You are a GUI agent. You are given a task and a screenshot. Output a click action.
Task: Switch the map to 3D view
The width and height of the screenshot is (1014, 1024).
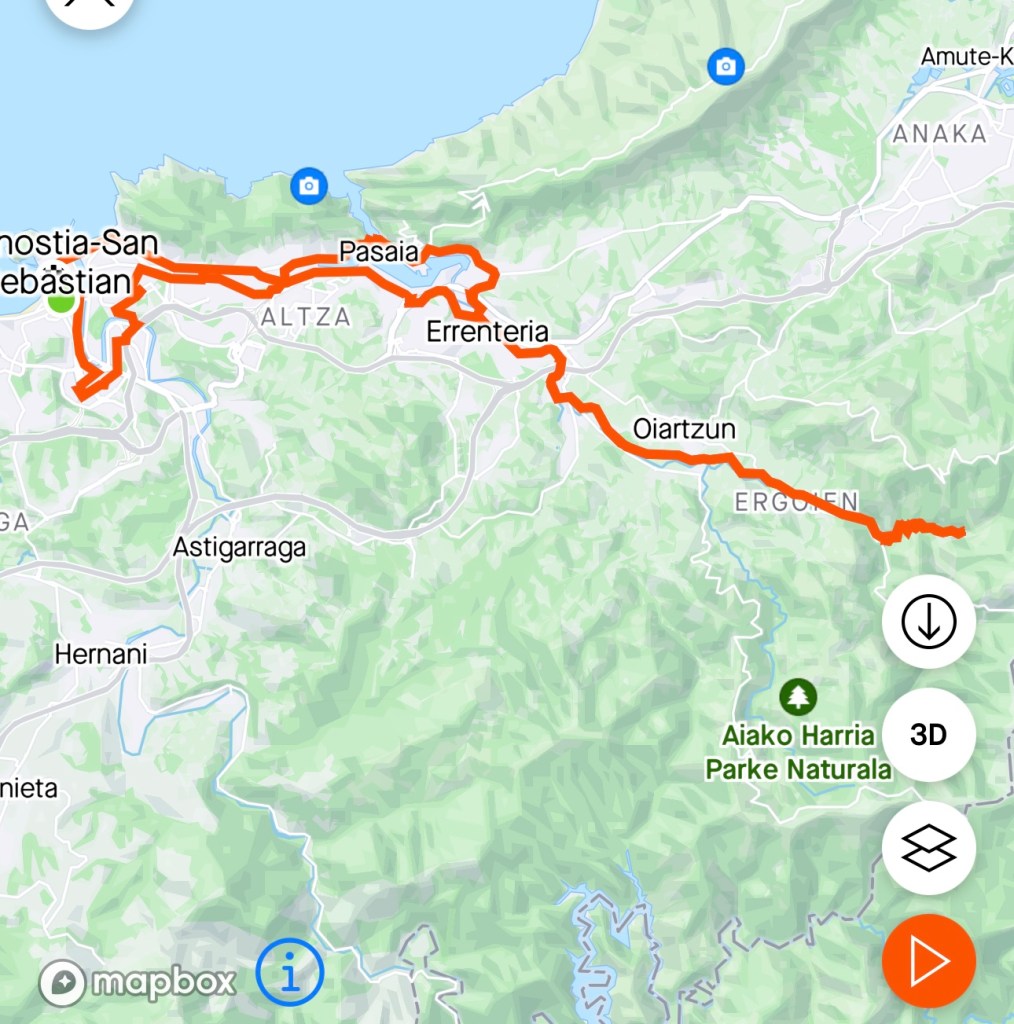point(928,735)
